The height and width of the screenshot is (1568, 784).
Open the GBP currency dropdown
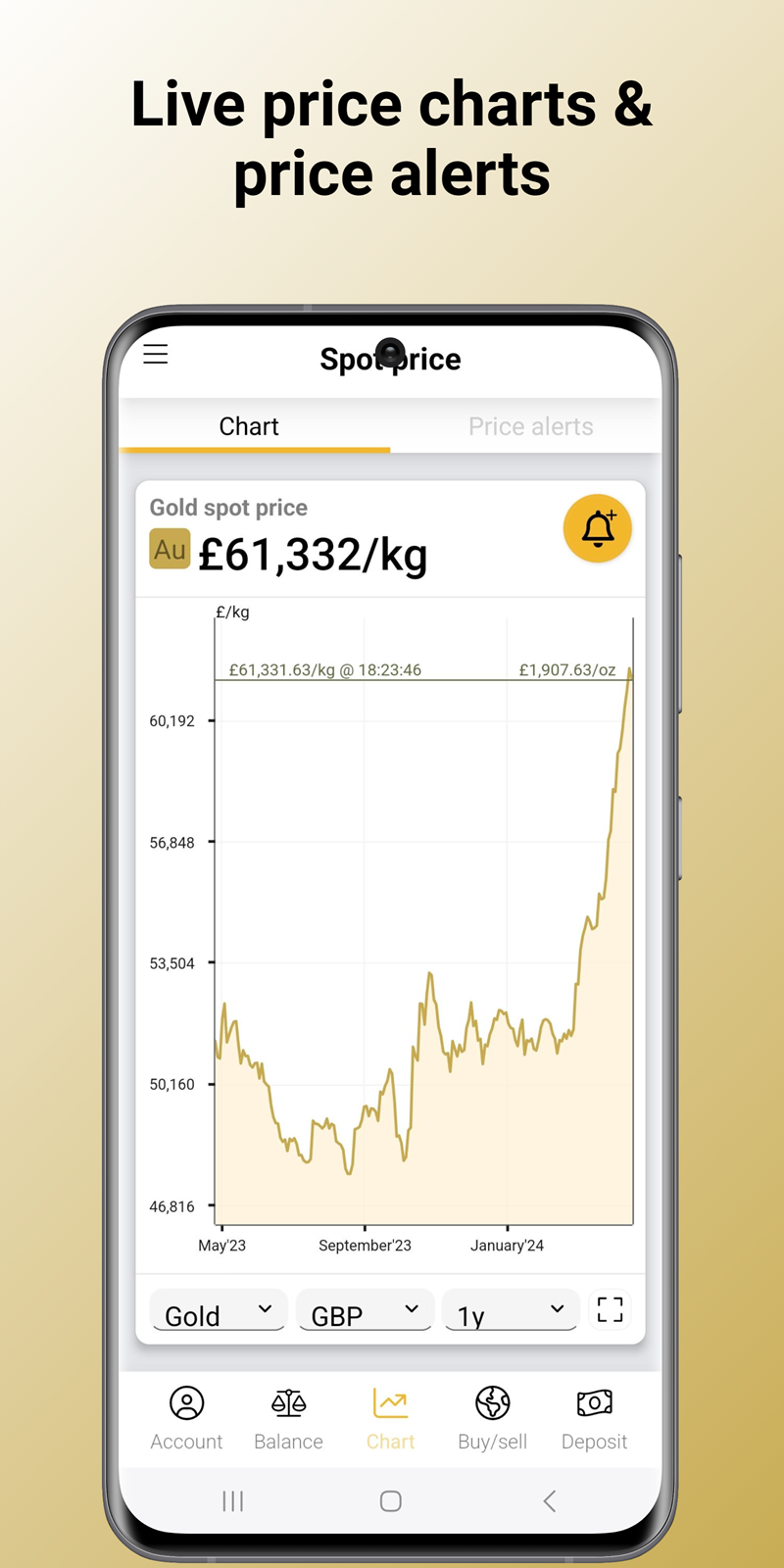(x=365, y=1310)
